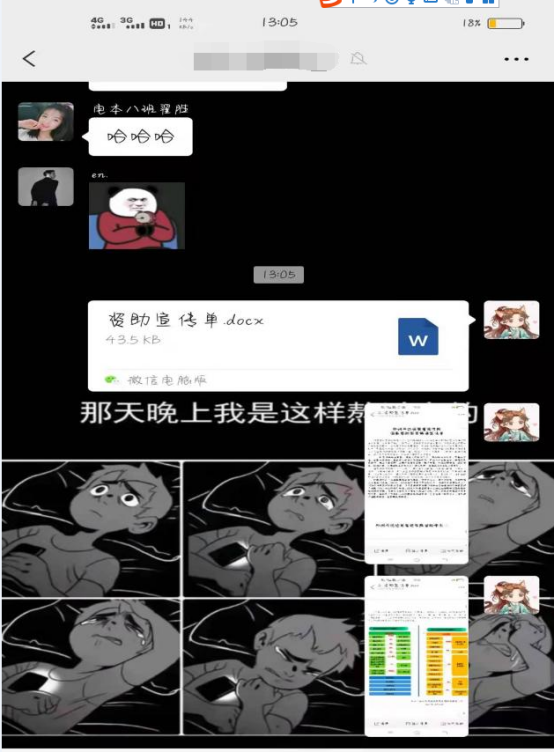Image resolution: width=554 pixels, height=752 pixels.
Task: Tap your own avatar beside the docx file
Action: tap(511, 320)
